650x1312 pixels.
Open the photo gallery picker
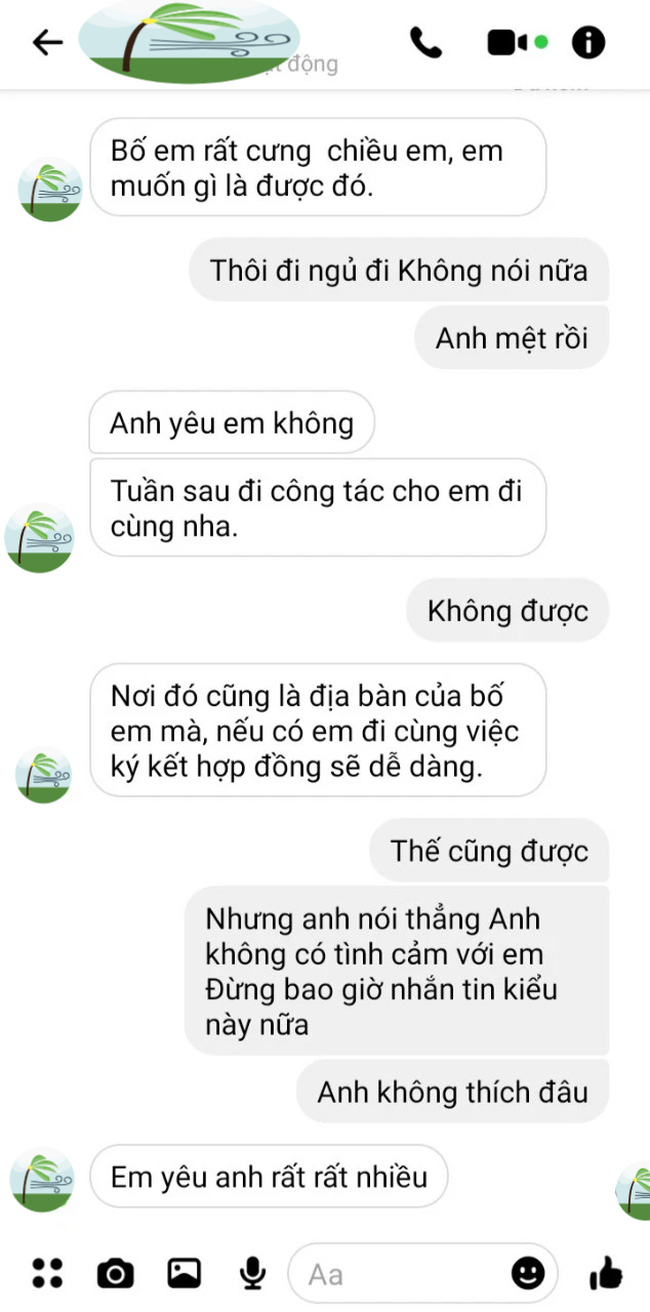pyautogui.click(x=184, y=1273)
